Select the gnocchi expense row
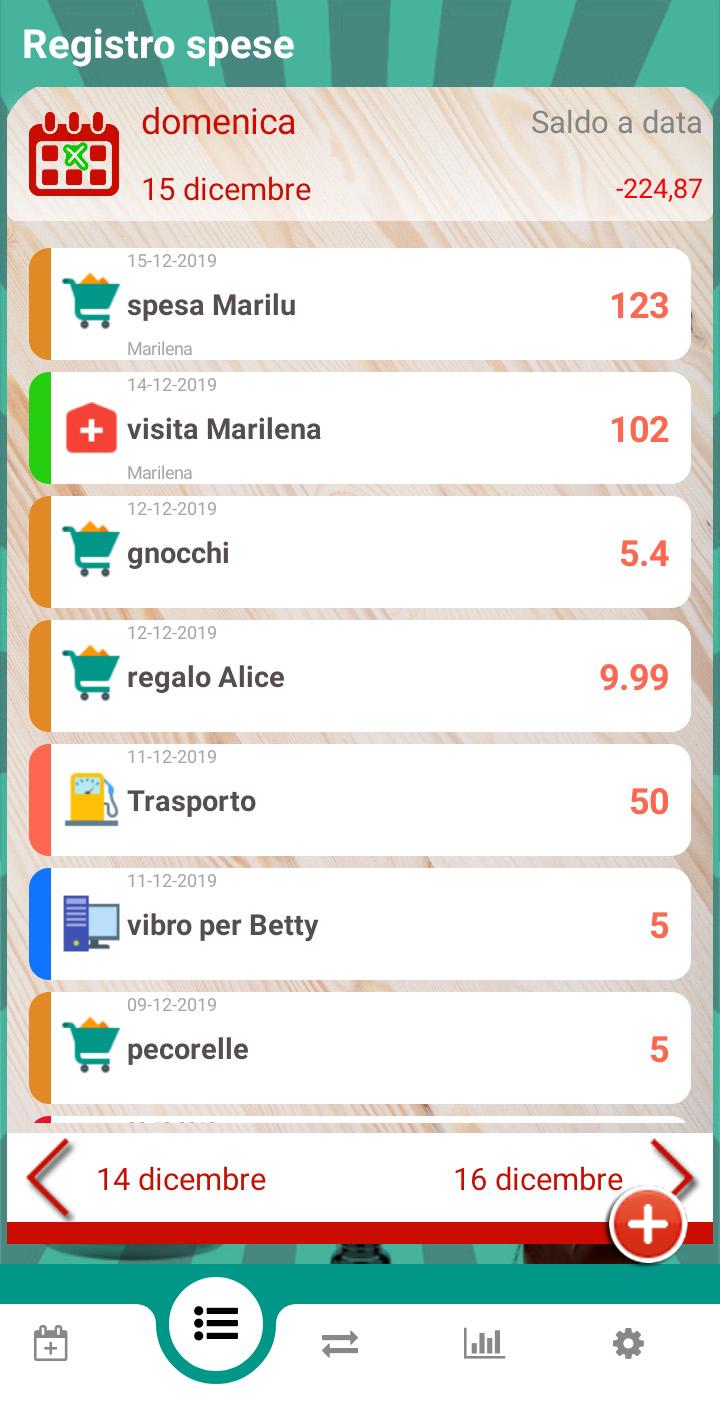 (360, 552)
